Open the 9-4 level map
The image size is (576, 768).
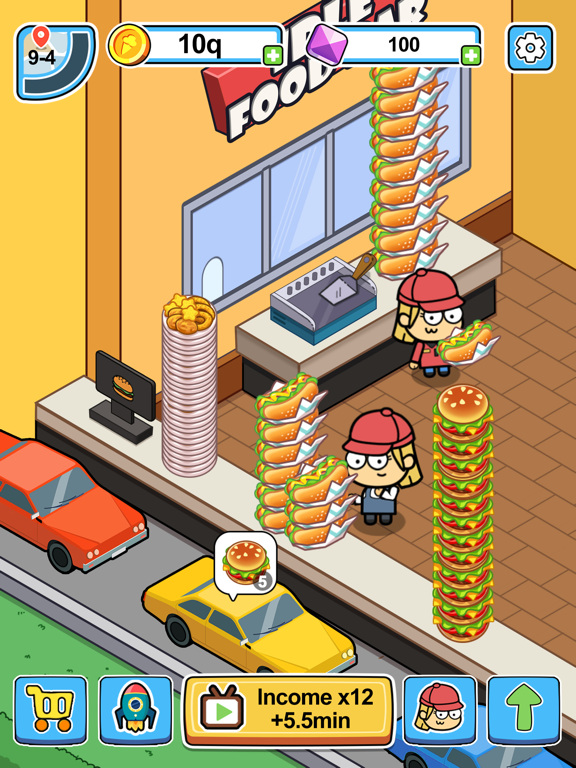pos(55,62)
